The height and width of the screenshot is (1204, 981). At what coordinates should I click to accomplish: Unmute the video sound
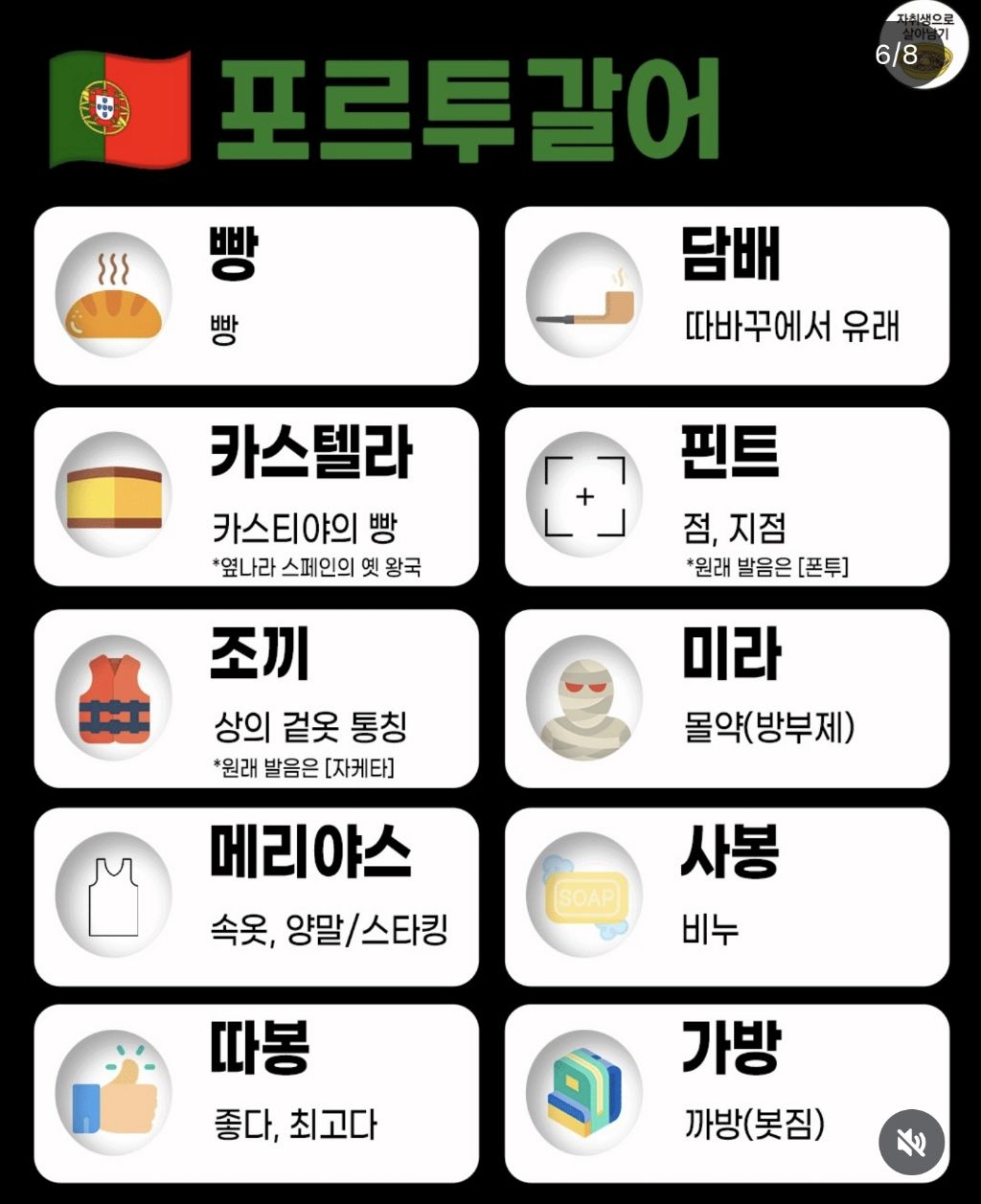[x=912, y=1142]
